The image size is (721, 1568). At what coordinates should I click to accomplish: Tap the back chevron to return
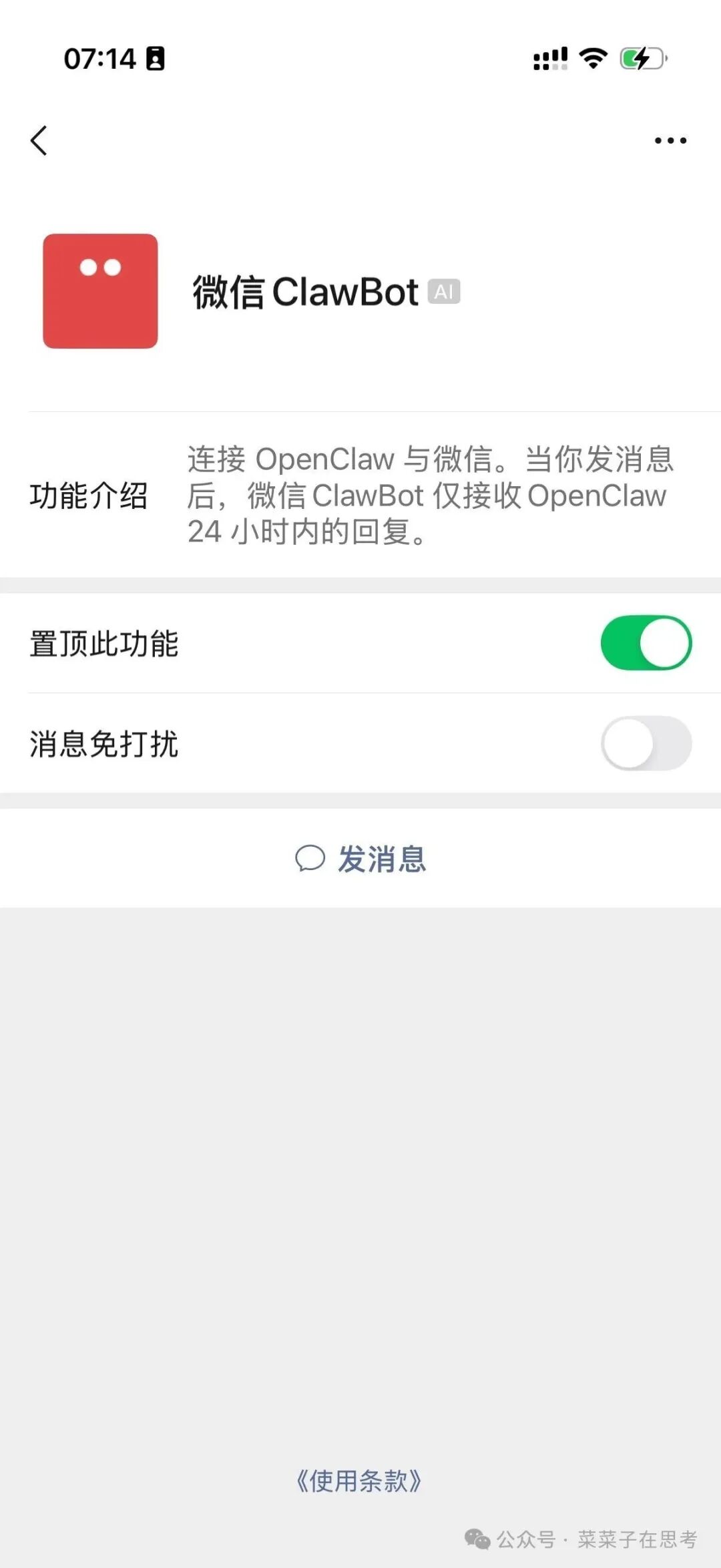pos(39,140)
